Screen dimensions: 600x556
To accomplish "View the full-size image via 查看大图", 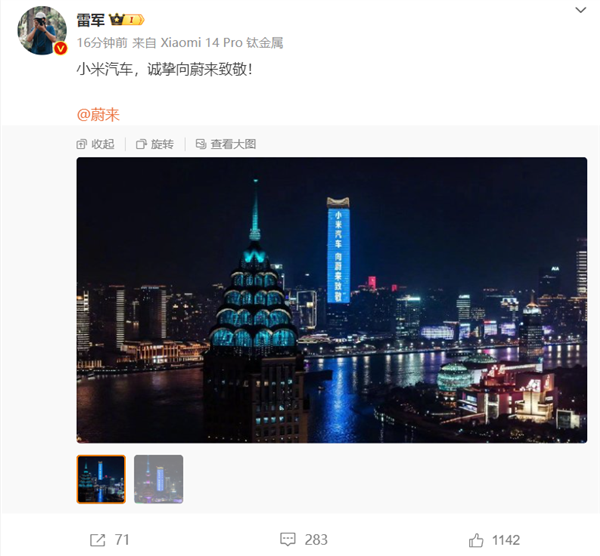I will [x=226, y=144].
